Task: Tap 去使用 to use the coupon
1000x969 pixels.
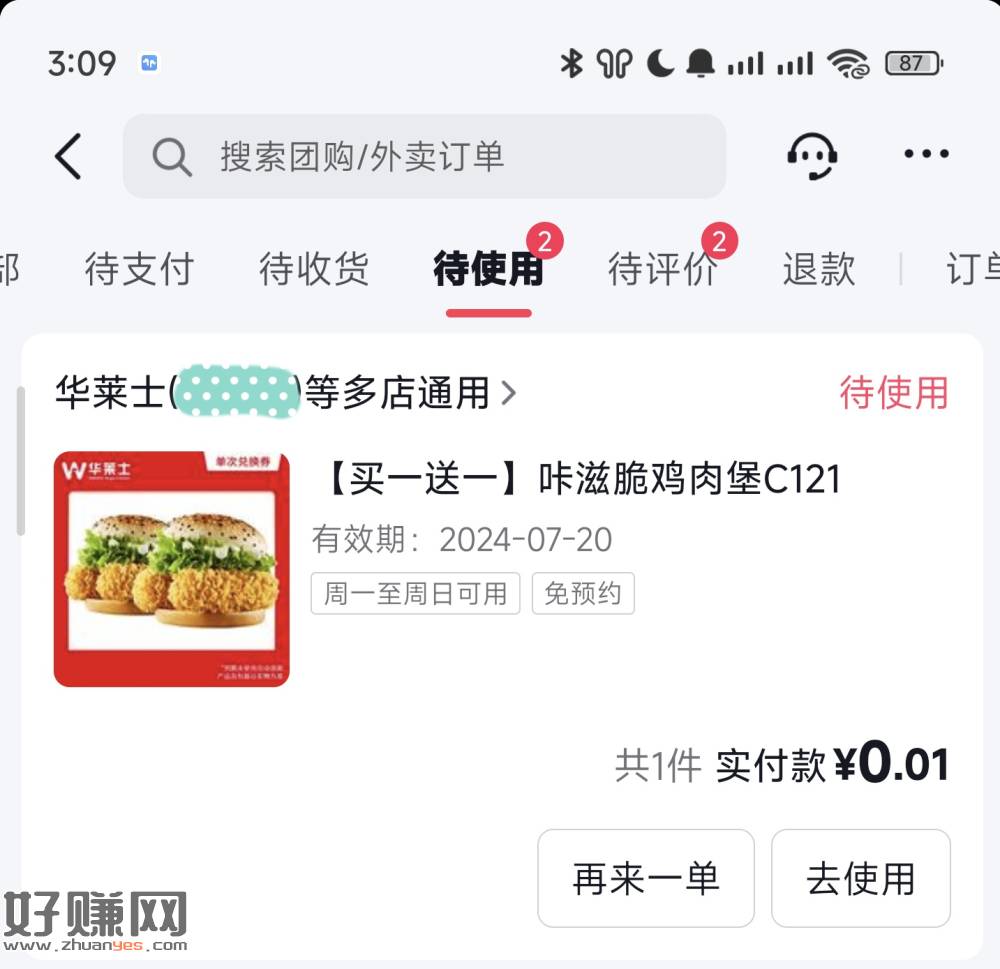Action: click(860, 878)
